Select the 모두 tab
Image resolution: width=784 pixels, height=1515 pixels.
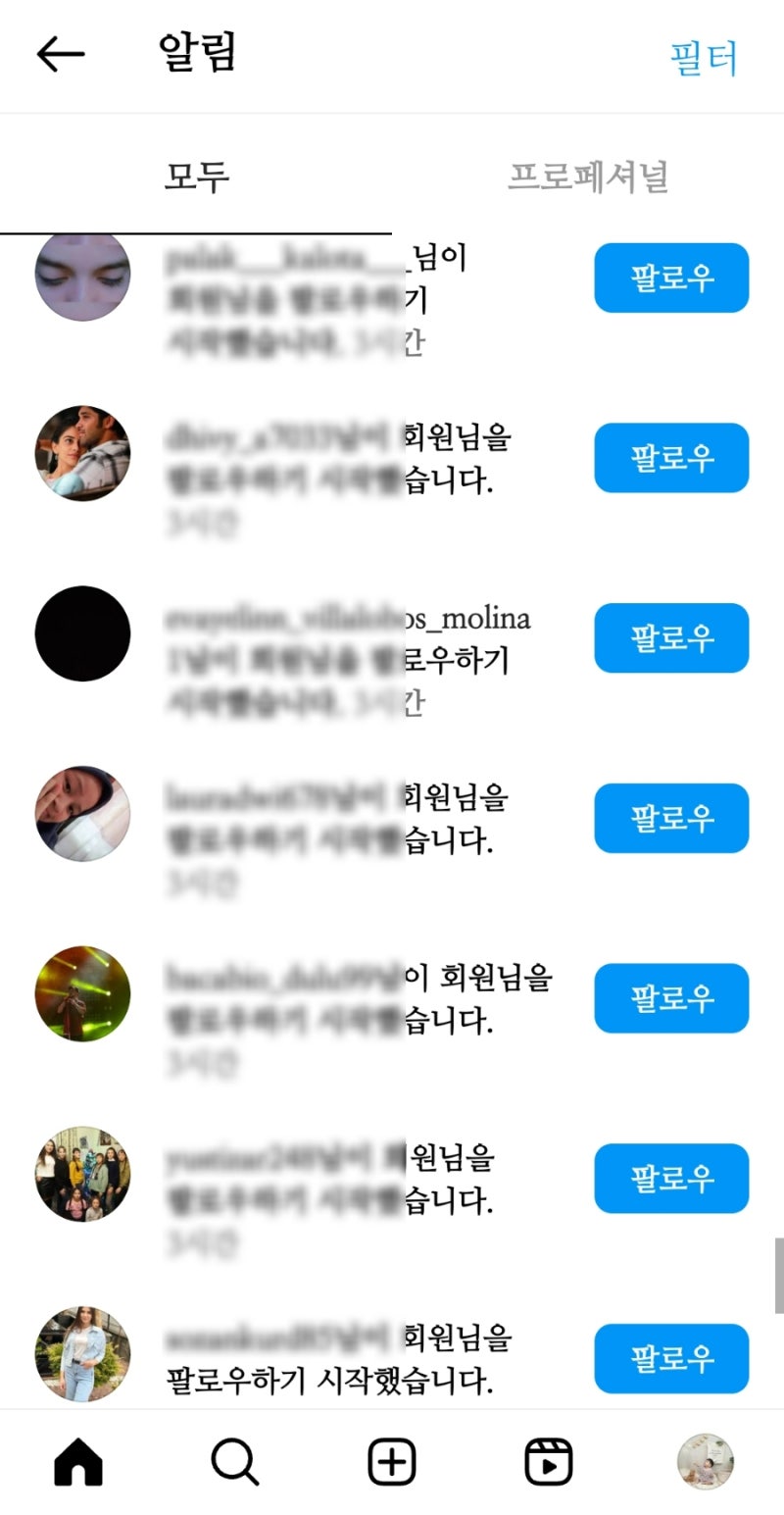click(196, 177)
